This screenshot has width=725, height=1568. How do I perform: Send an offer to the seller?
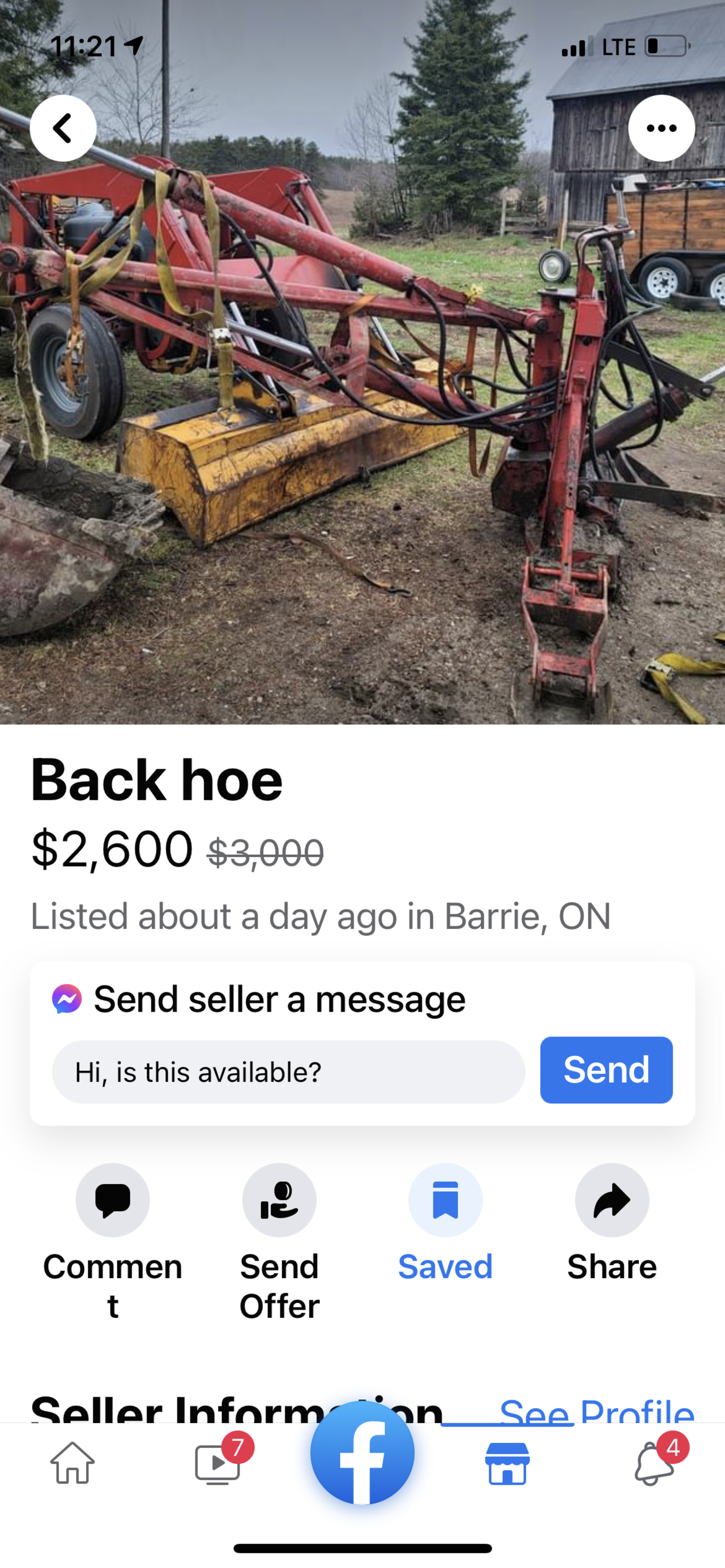pyautogui.click(x=279, y=1201)
